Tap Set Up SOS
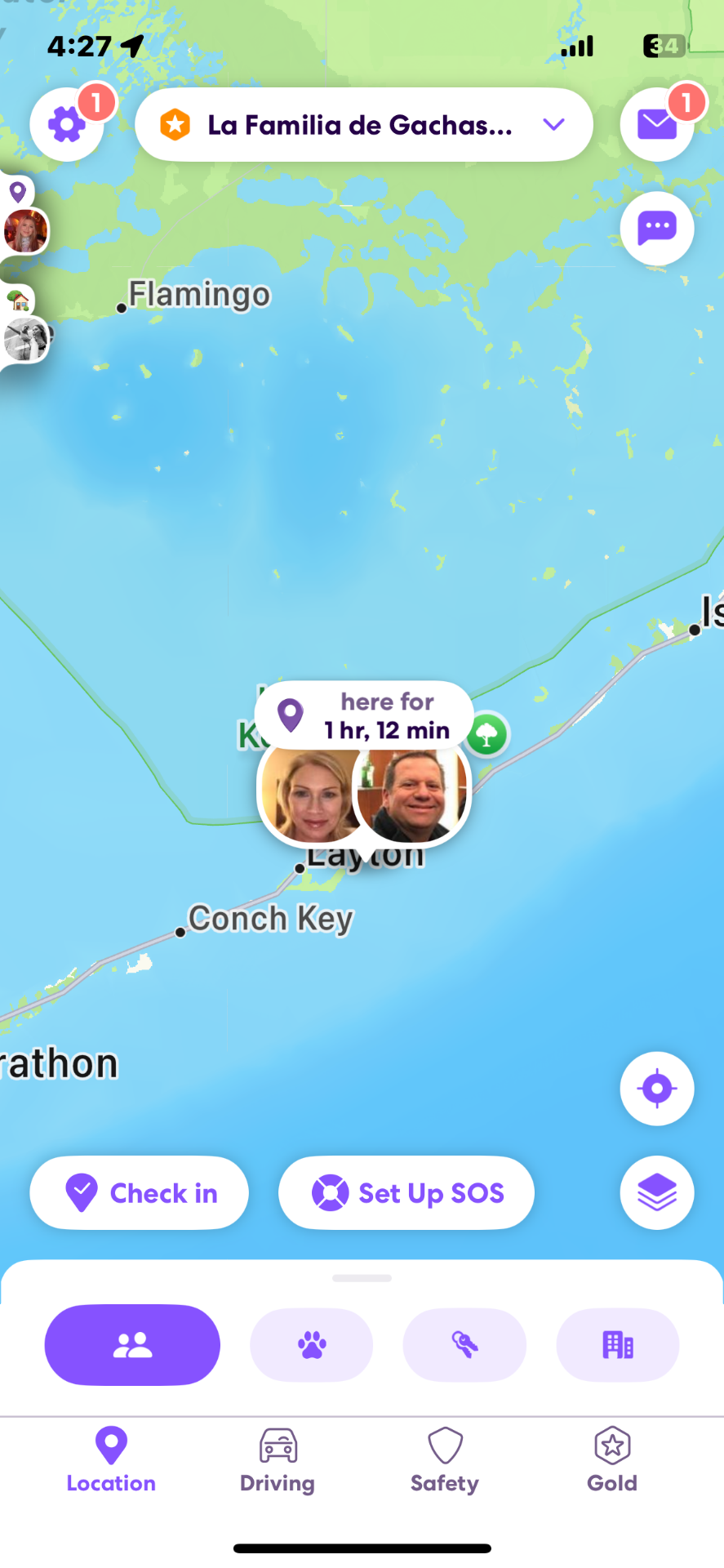Screen dimensions: 724x1568 pos(406,1193)
